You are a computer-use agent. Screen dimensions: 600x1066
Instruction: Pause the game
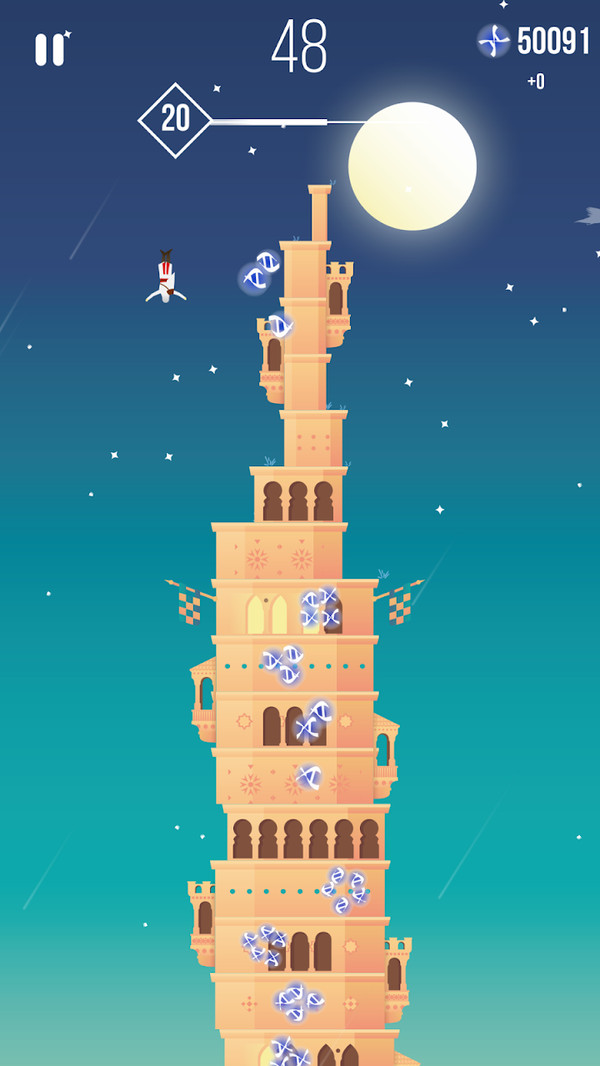49,50
